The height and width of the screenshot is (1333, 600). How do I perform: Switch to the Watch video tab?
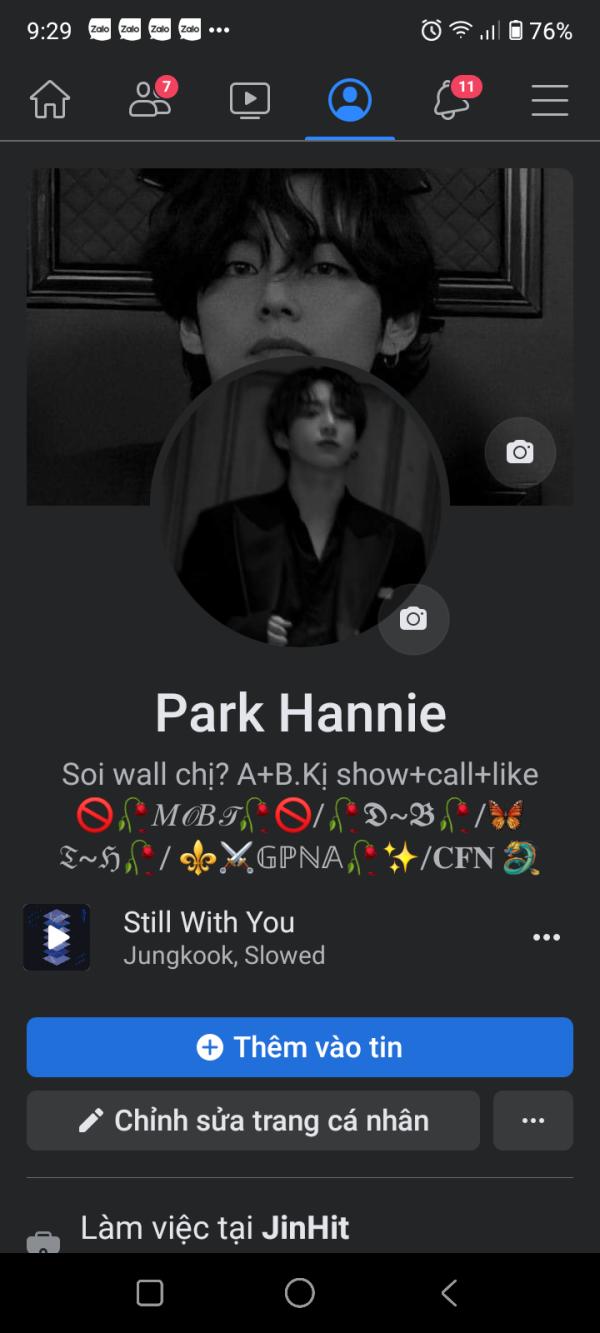(x=250, y=100)
